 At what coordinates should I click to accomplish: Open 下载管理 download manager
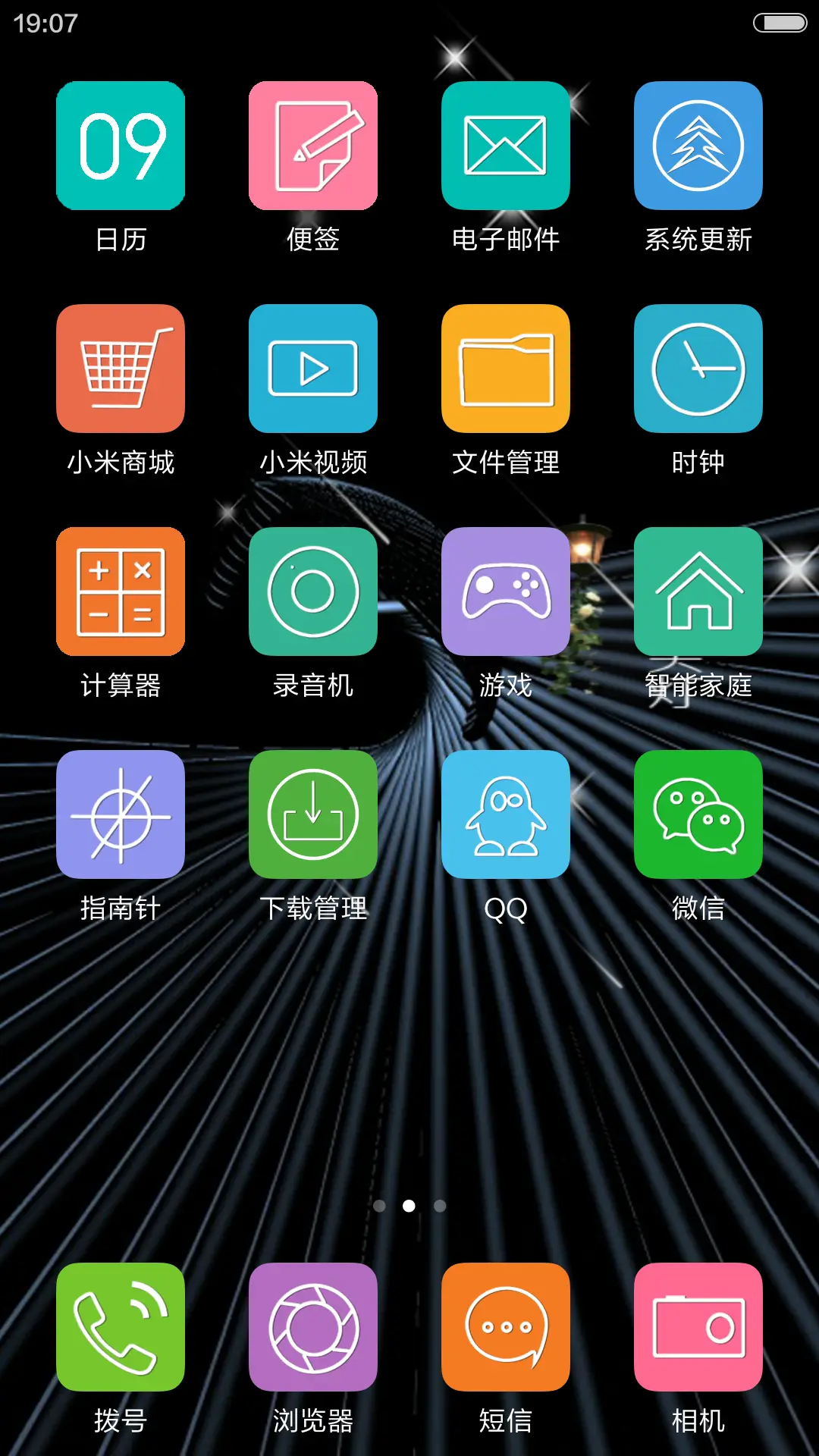point(313,814)
